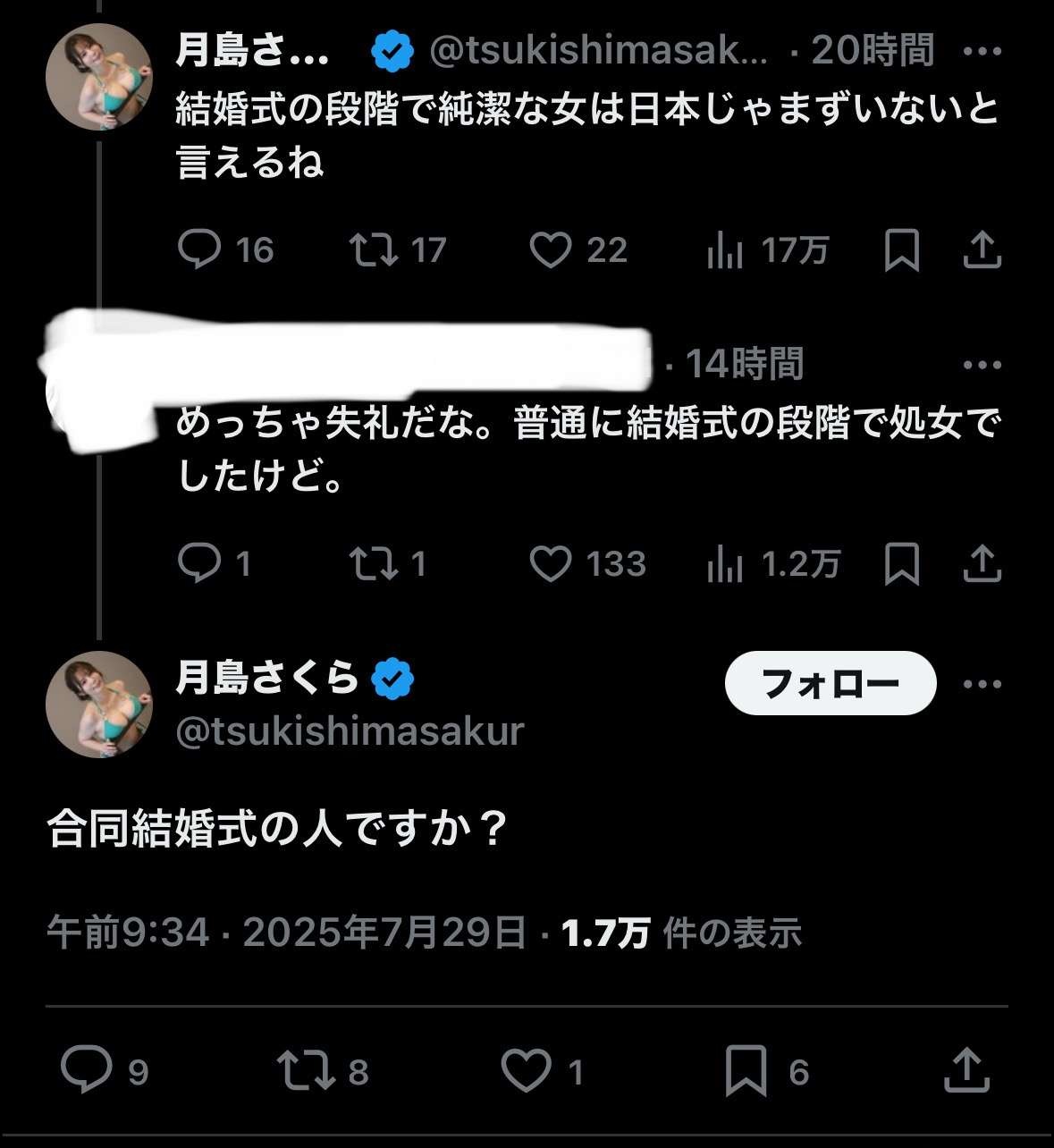The image size is (1054, 1148).
Task: Repost the 14時間 reply with 1 repost
Action: (373, 564)
